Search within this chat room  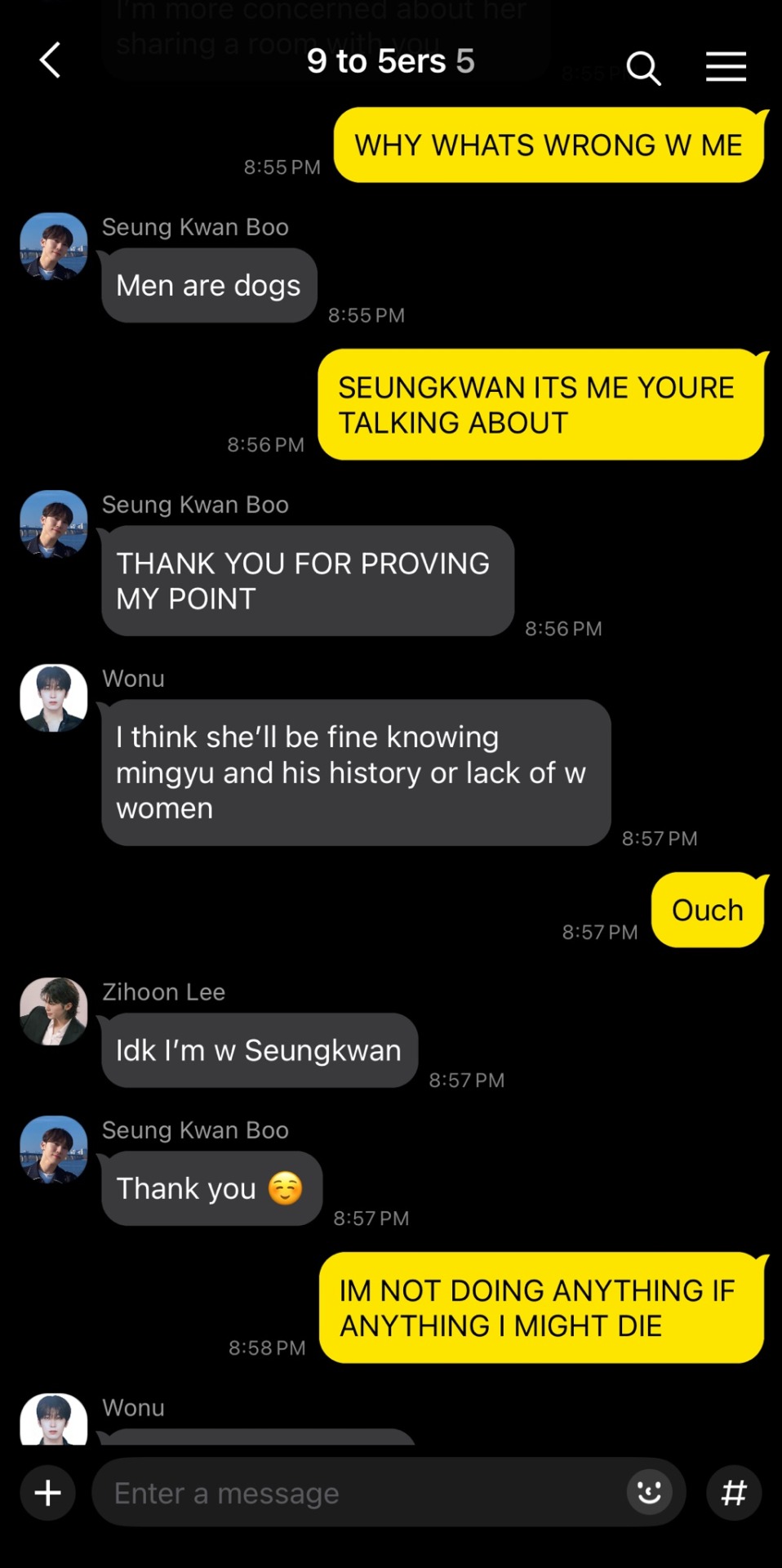[x=643, y=67]
